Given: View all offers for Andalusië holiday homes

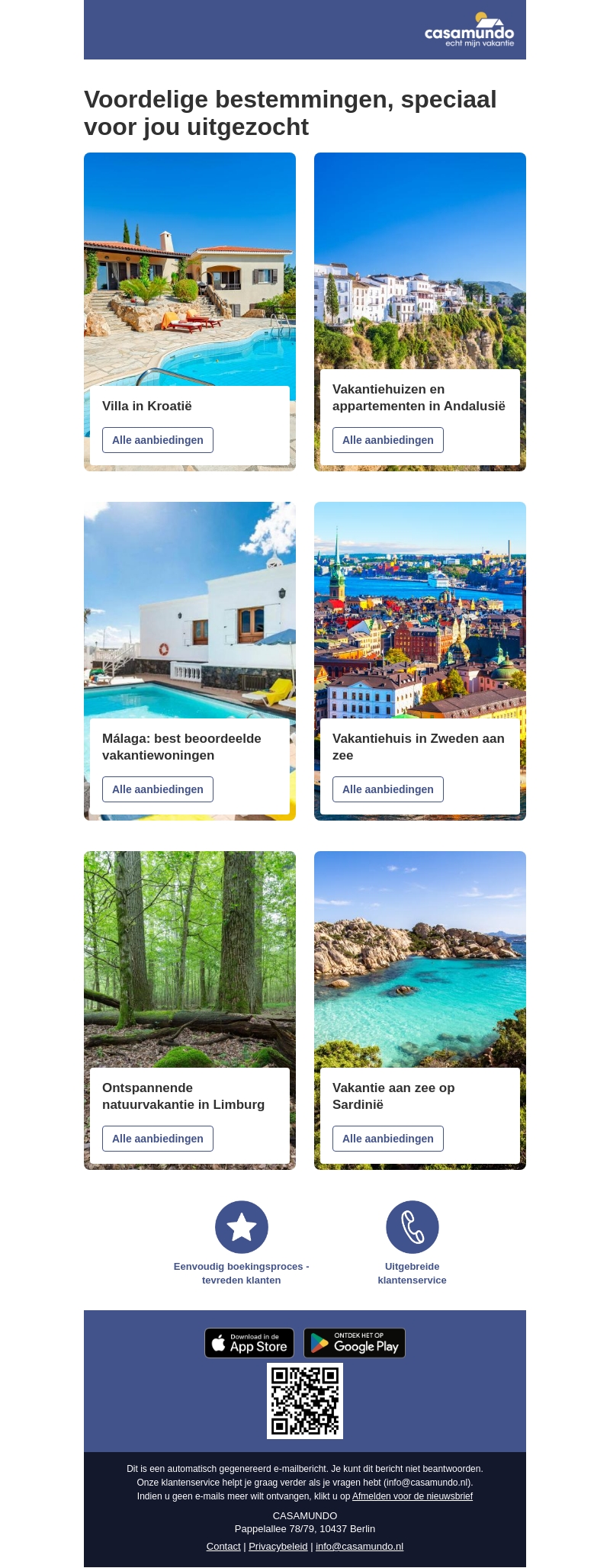Looking at the screenshot, I should coord(387,440).
